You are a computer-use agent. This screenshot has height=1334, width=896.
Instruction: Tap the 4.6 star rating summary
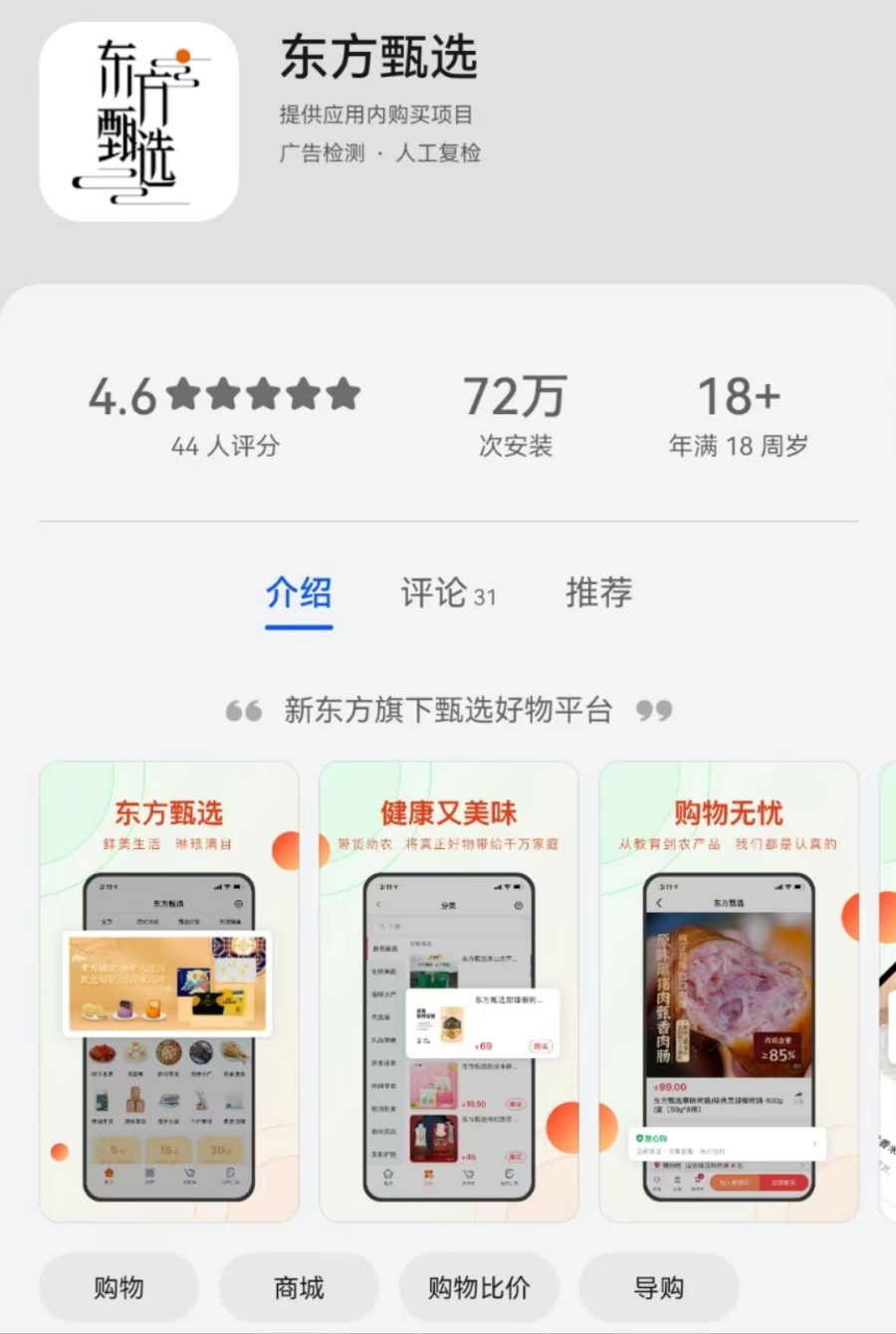pos(225,414)
